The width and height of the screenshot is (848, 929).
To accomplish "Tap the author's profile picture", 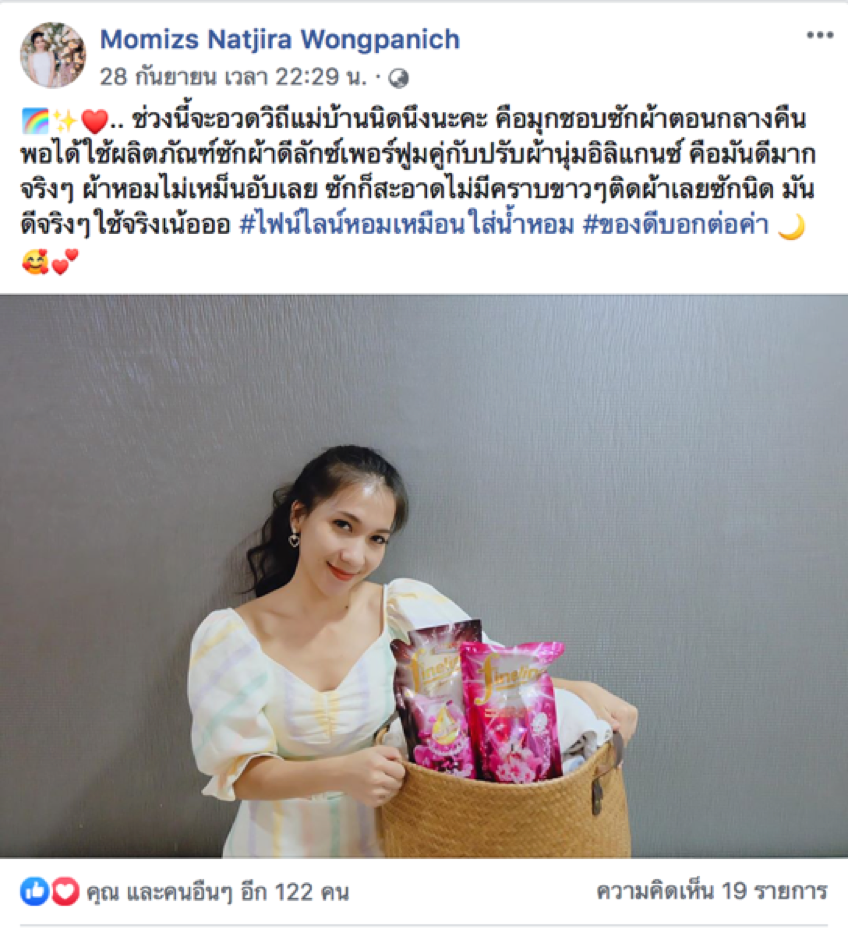I will point(53,55).
